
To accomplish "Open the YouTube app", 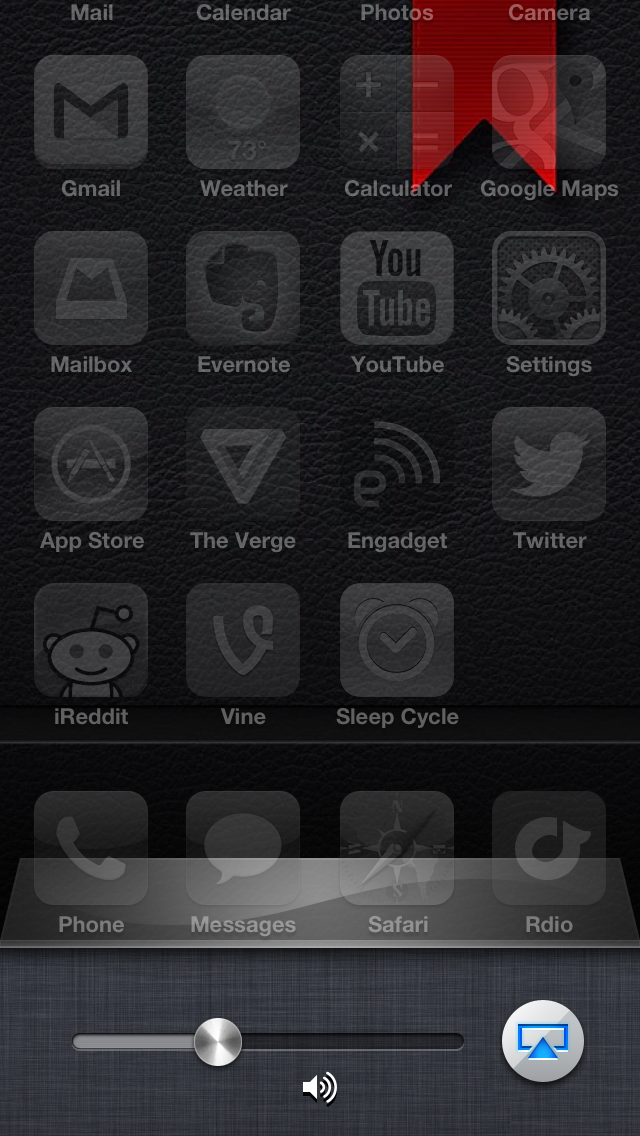I will (x=397, y=288).
